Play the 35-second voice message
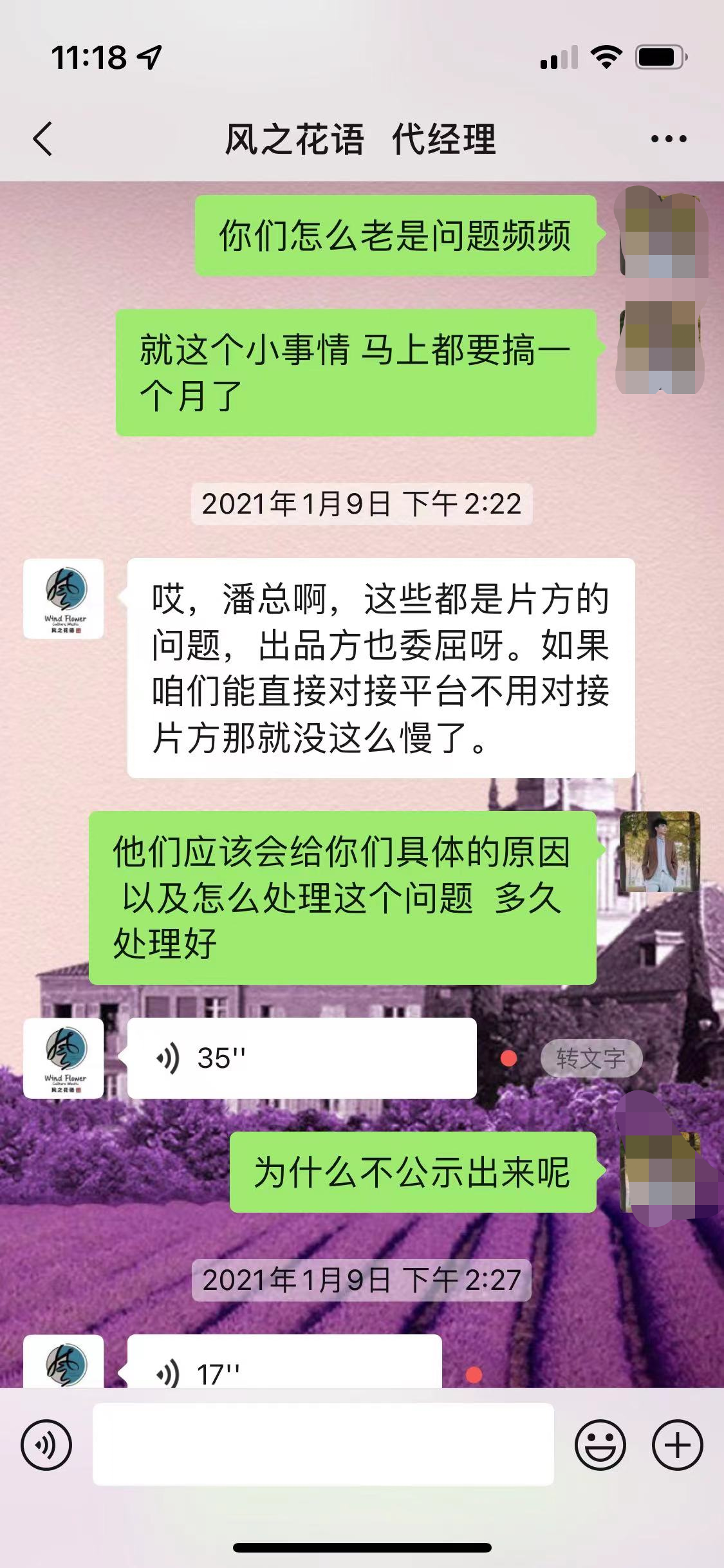This screenshot has width=724, height=1568. tap(301, 1058)
